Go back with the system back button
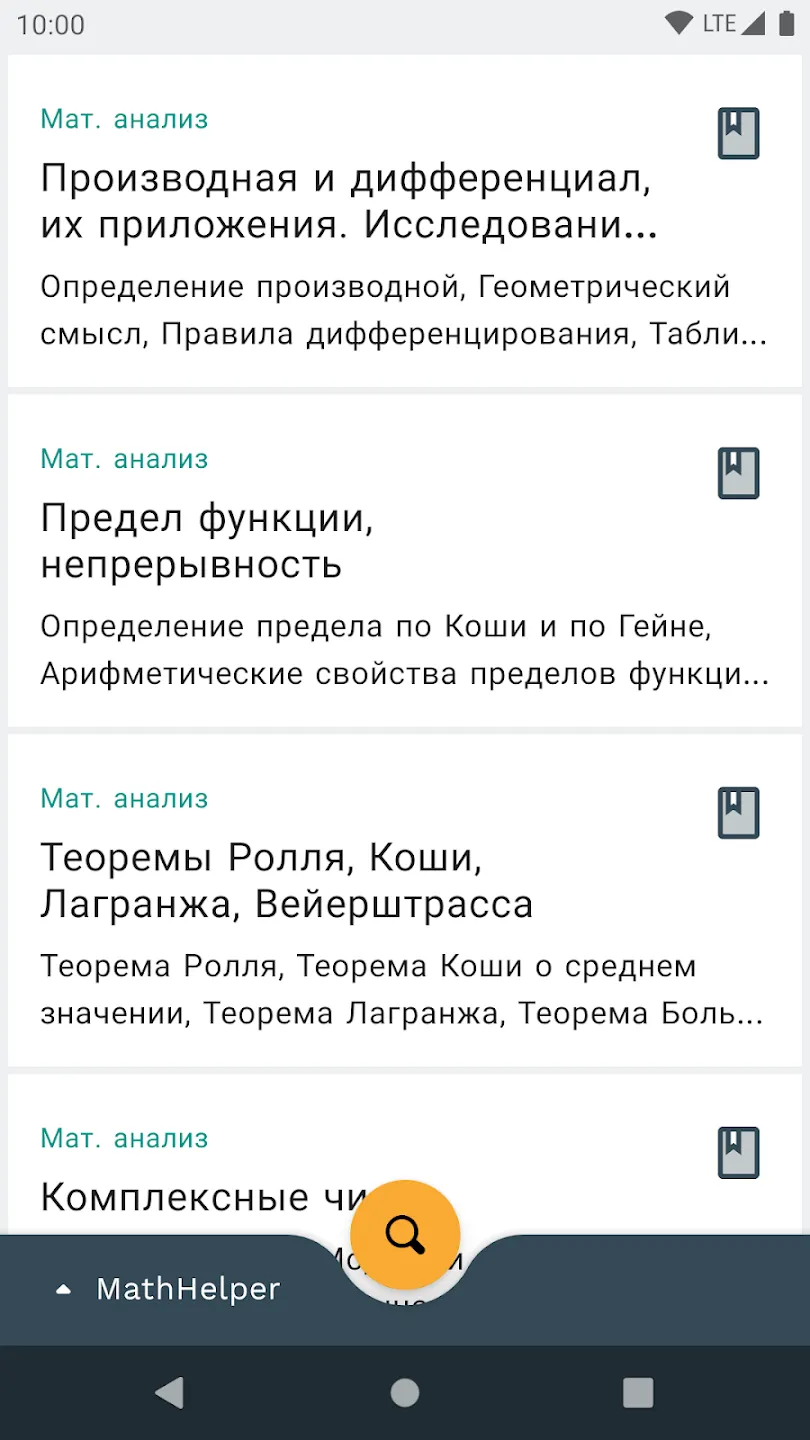Viewport: 810px width, 1440px height. point(169,1392)
